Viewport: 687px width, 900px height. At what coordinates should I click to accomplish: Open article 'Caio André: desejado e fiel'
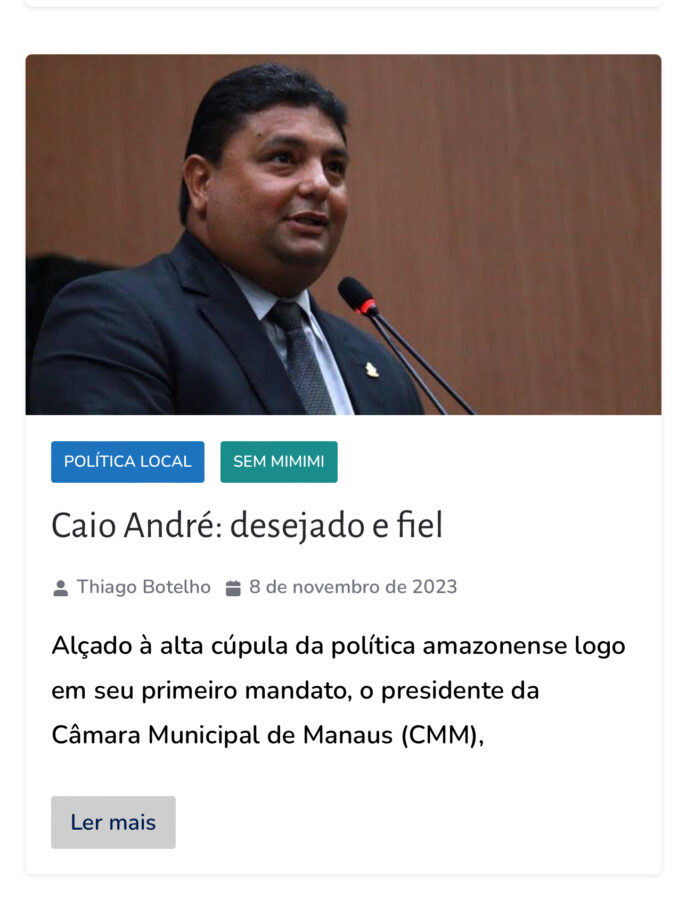point(246,526)
